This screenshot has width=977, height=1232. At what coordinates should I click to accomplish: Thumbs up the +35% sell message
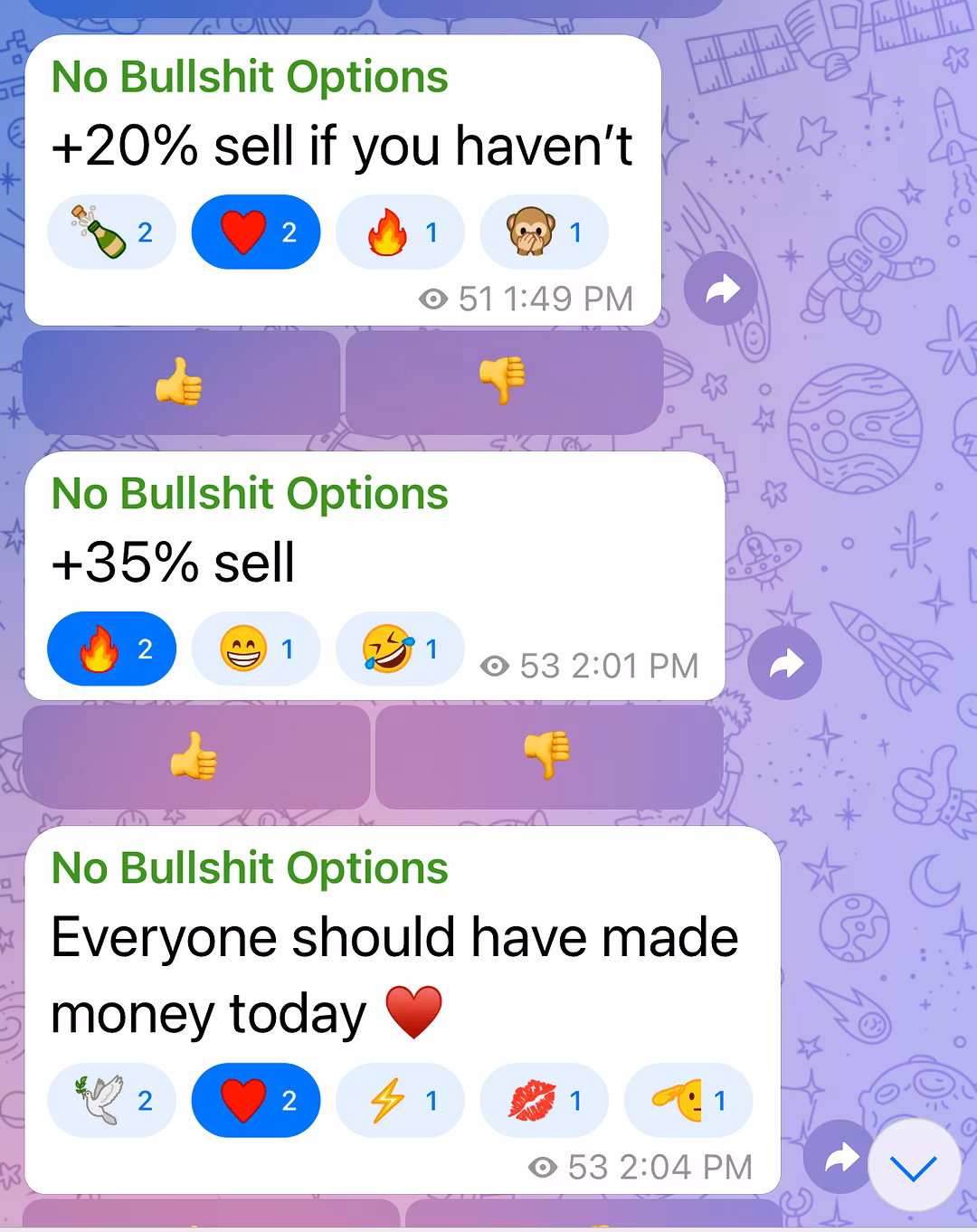[x=195, y=756]
